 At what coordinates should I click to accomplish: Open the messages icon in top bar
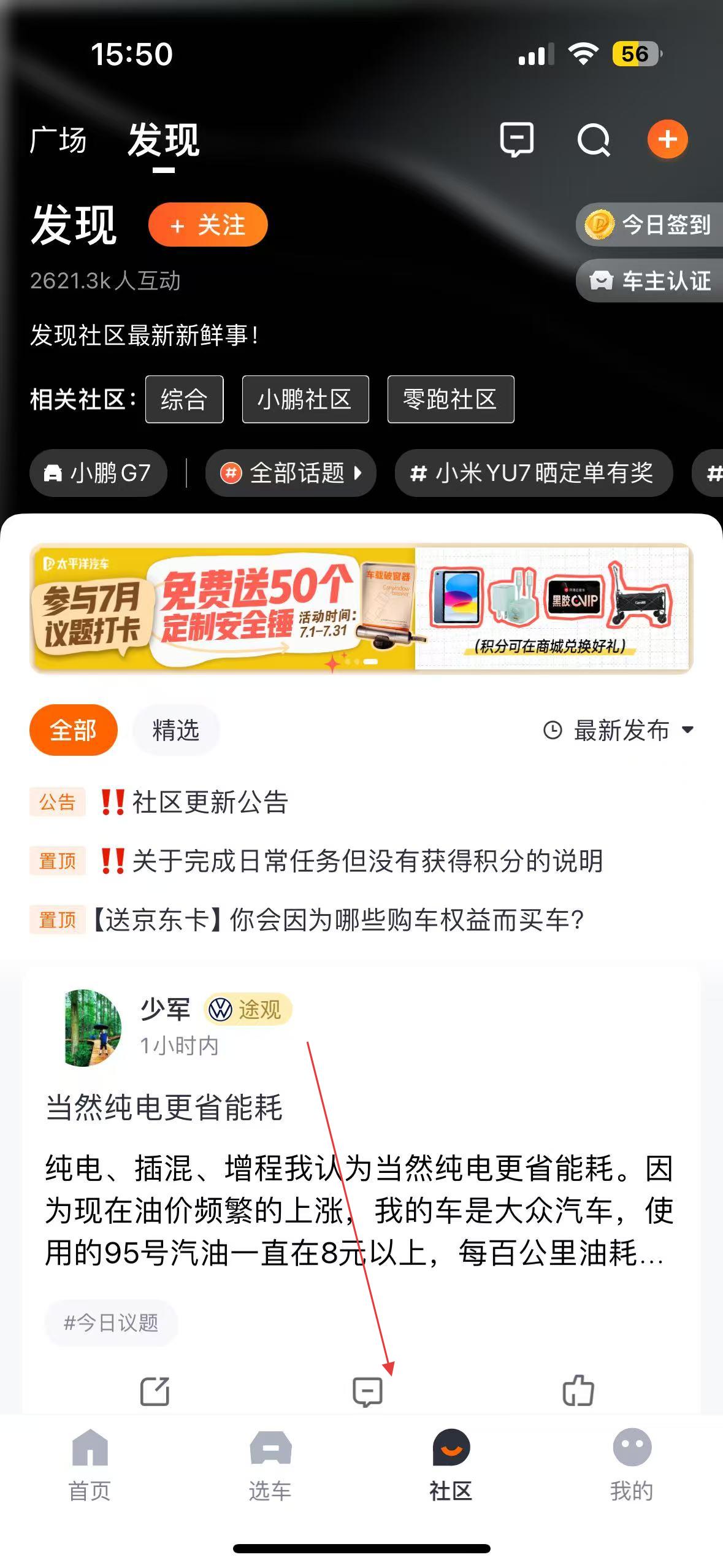click(x=516, y=140)
